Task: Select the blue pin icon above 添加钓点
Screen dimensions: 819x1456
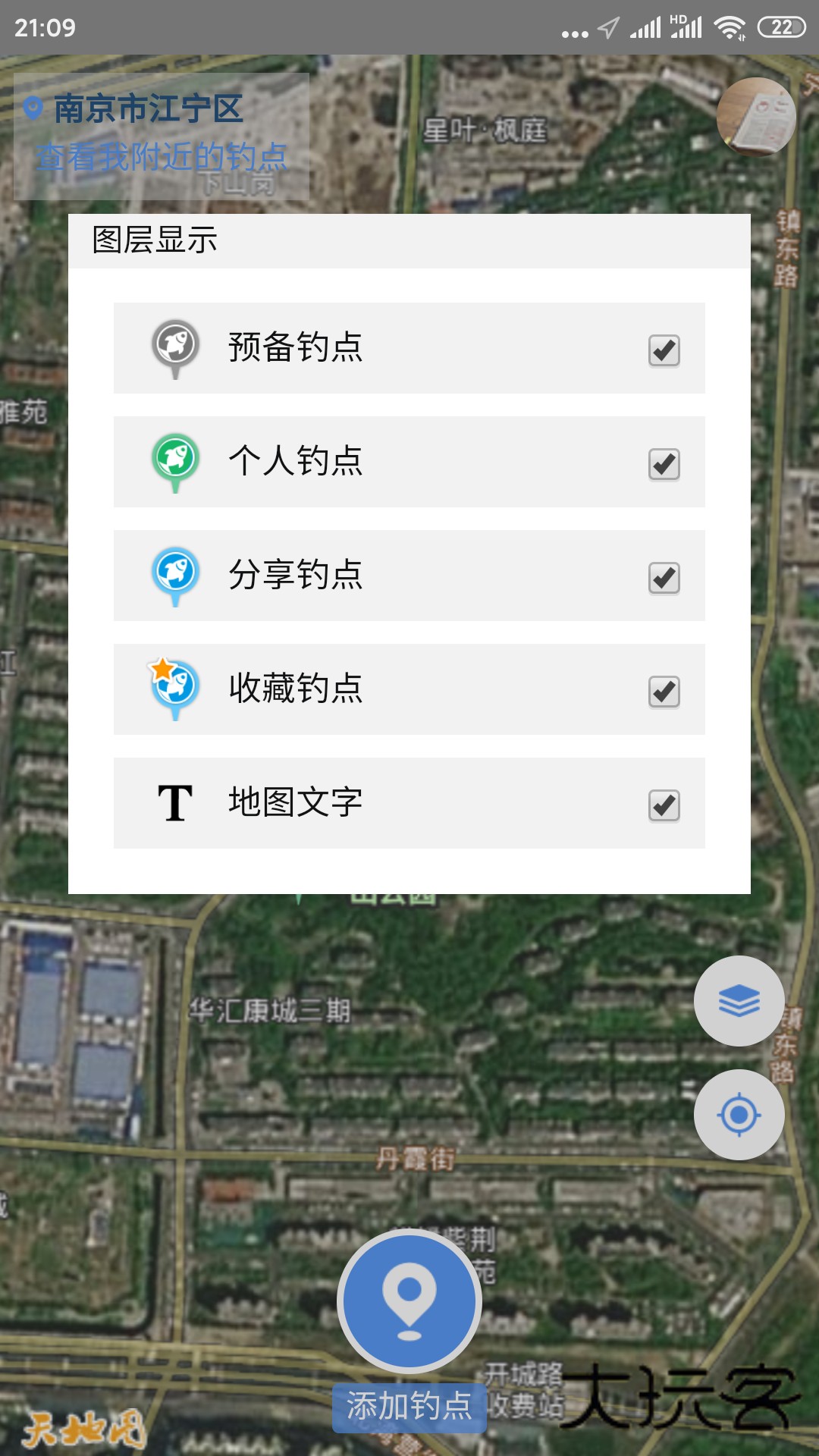Action: (409, 1301)
